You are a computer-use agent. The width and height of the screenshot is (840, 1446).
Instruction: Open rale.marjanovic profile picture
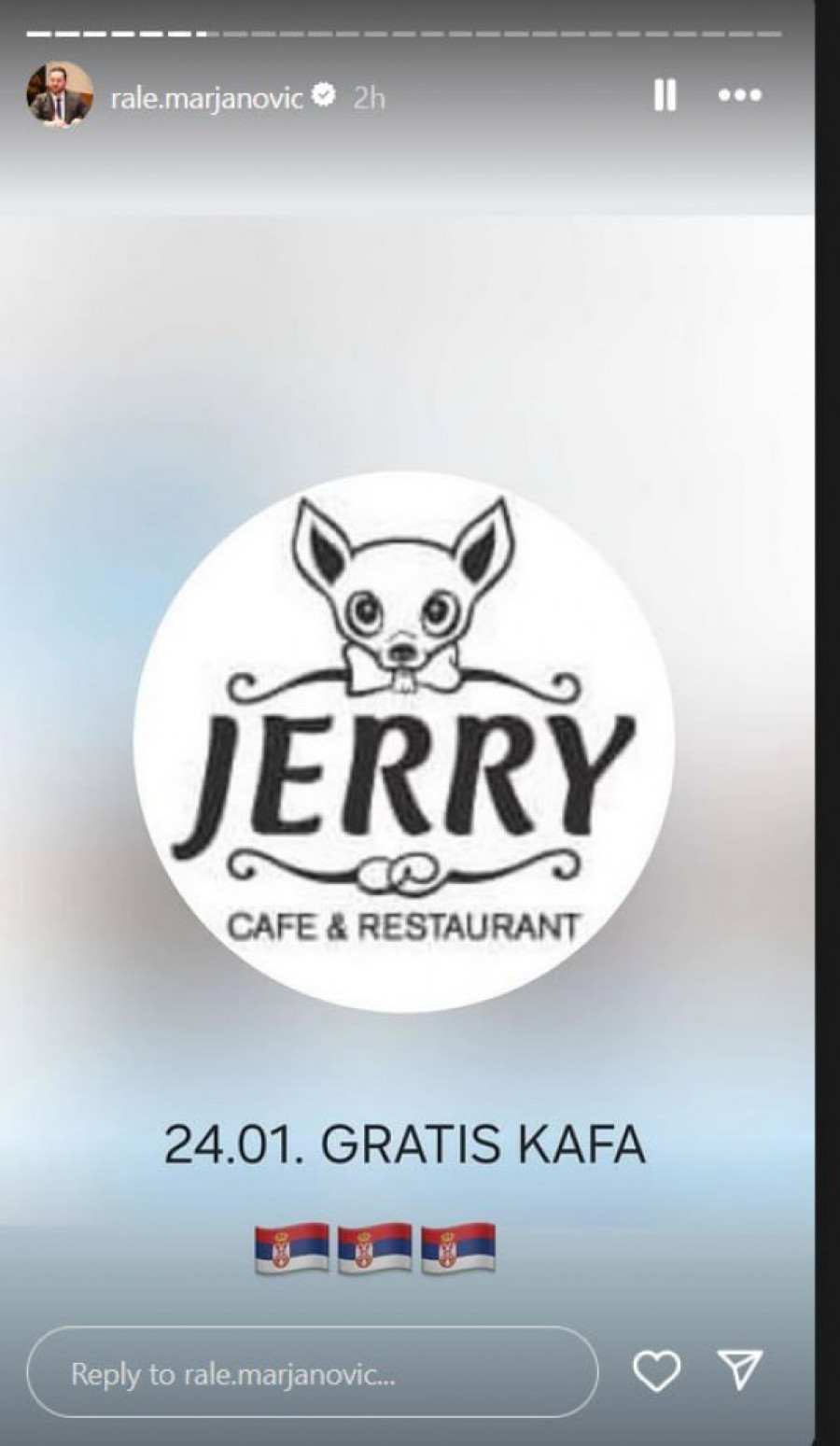pyautogui.click(x=59, y=95)
